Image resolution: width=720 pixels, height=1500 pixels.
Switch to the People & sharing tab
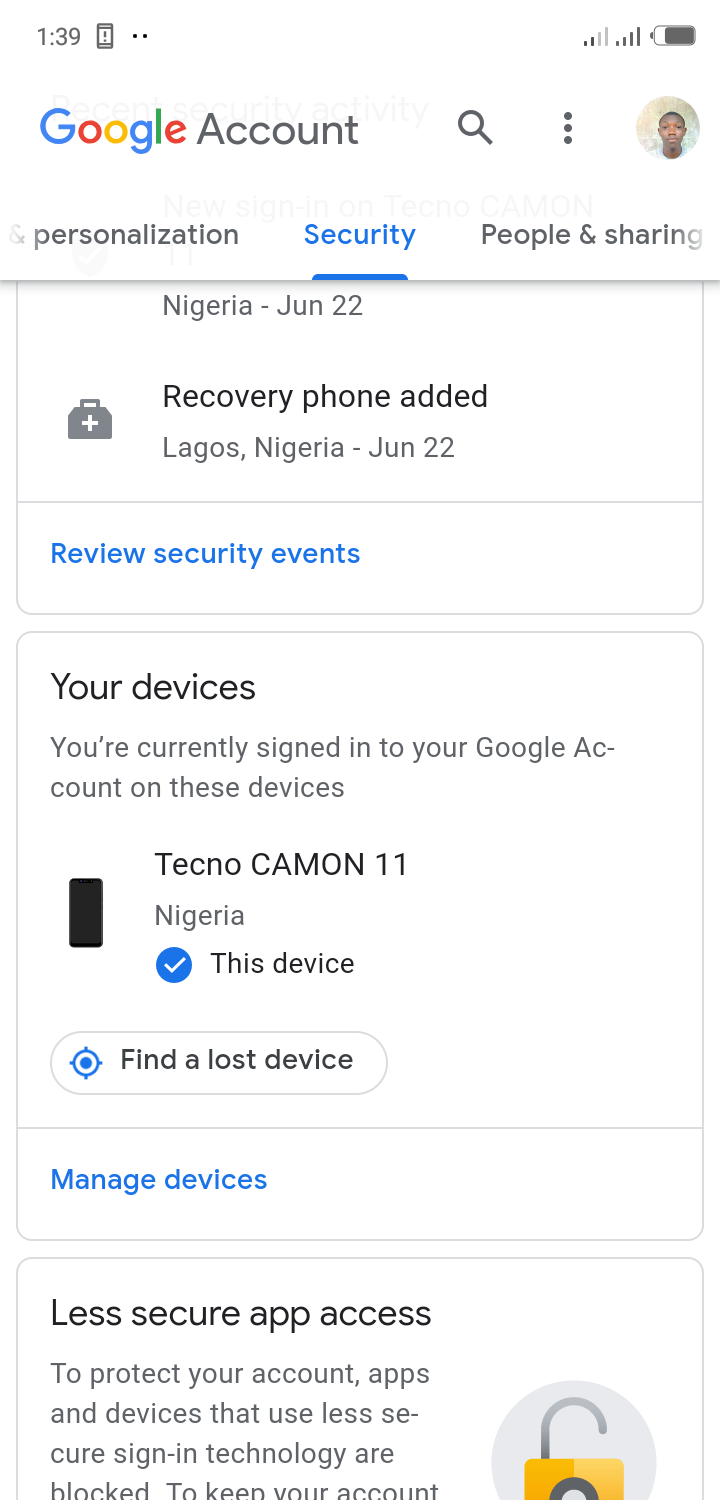591,235
